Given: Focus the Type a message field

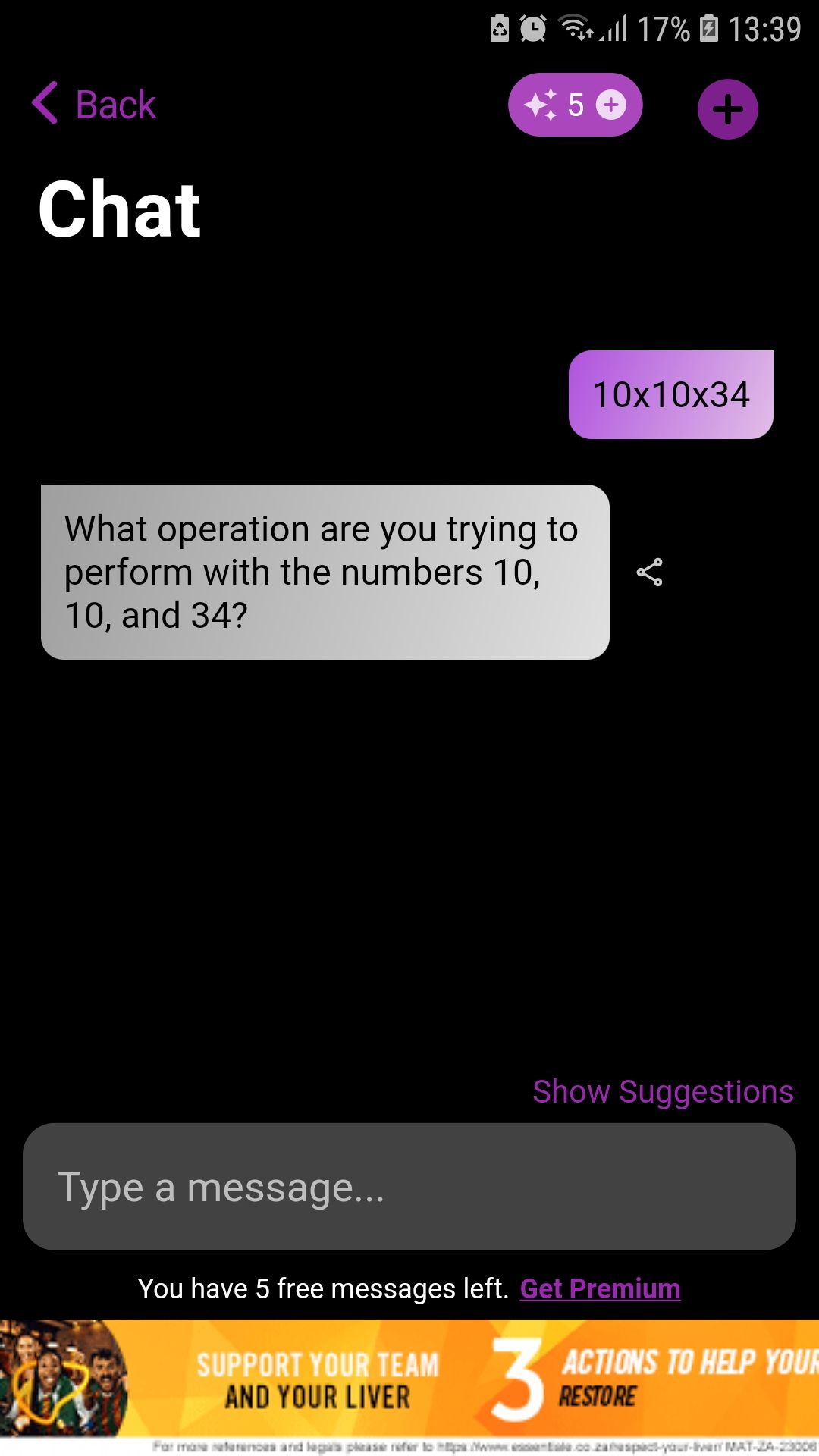Looking at the screenshot, I should click(x=409, y=1187).
